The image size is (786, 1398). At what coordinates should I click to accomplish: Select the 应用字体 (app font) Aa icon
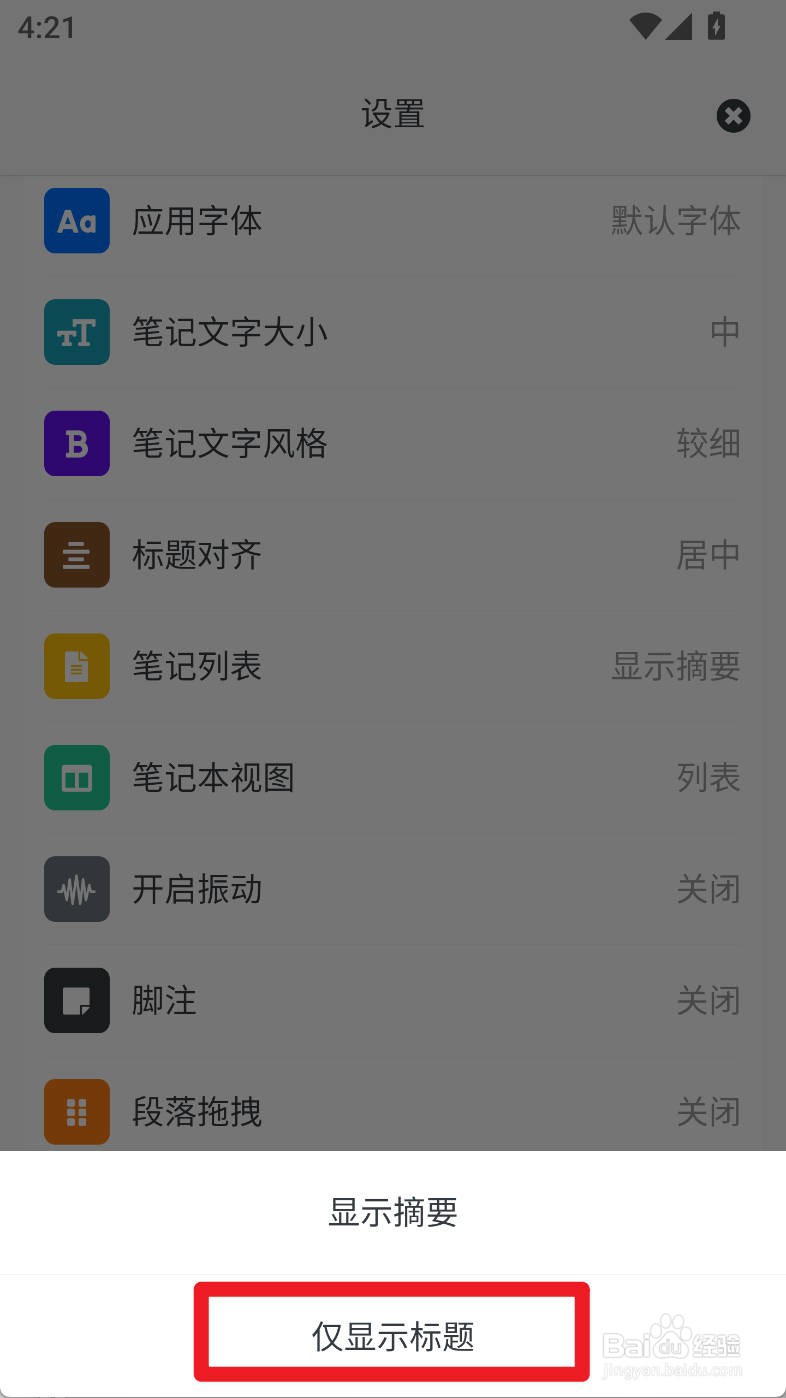(x=77, y=221)
